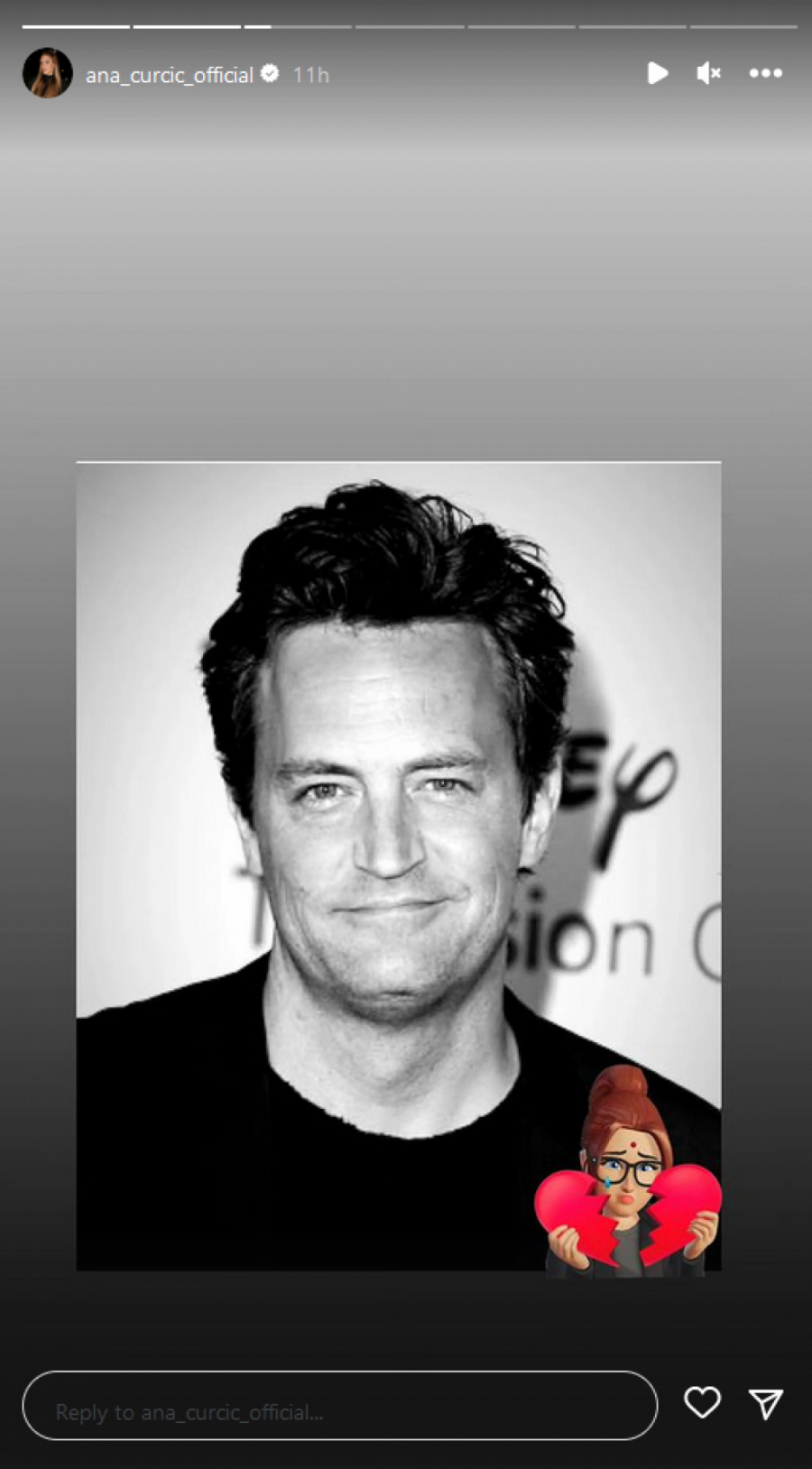Like this story with the heart
Image resolution: width=812 pixels, height=1469 pixels.
pyautogui.click(x=702, y=1402)
